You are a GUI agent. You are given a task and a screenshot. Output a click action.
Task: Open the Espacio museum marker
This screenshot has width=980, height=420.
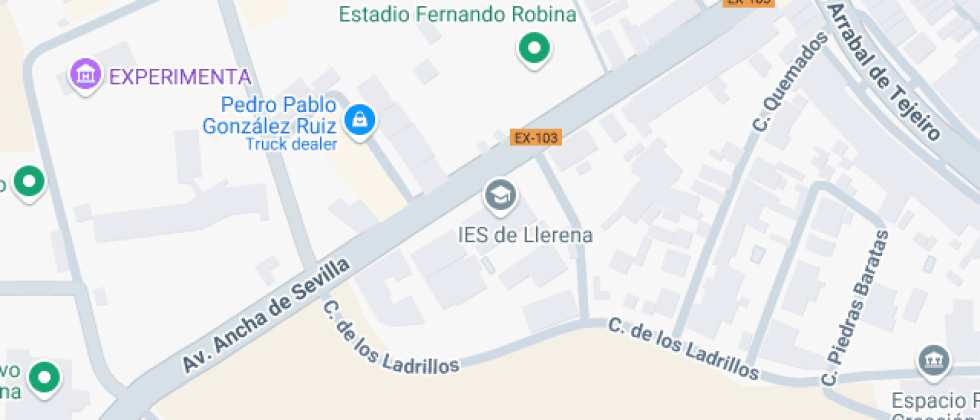point(933,361)
